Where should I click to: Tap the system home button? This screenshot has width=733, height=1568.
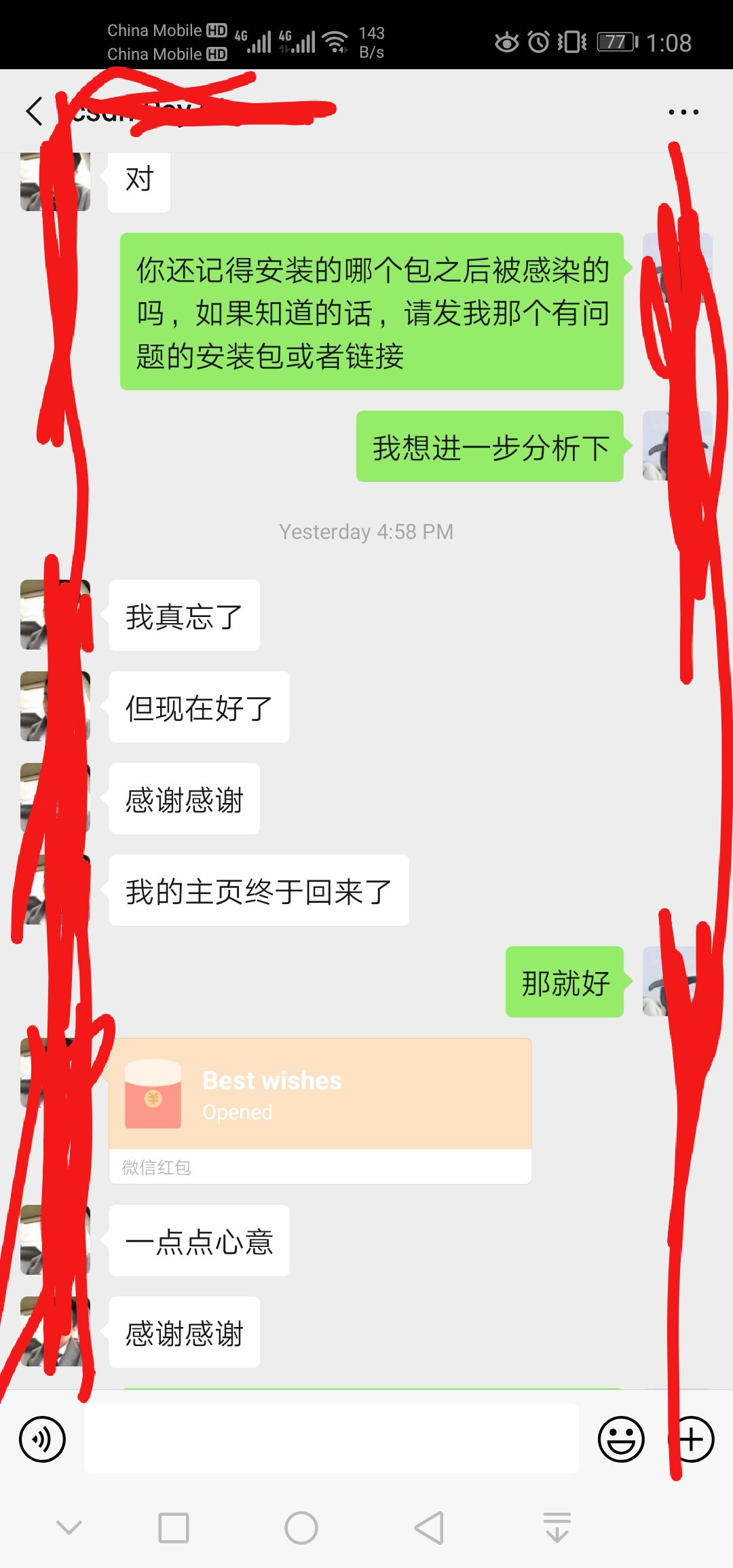click(x=301, y=1528)
